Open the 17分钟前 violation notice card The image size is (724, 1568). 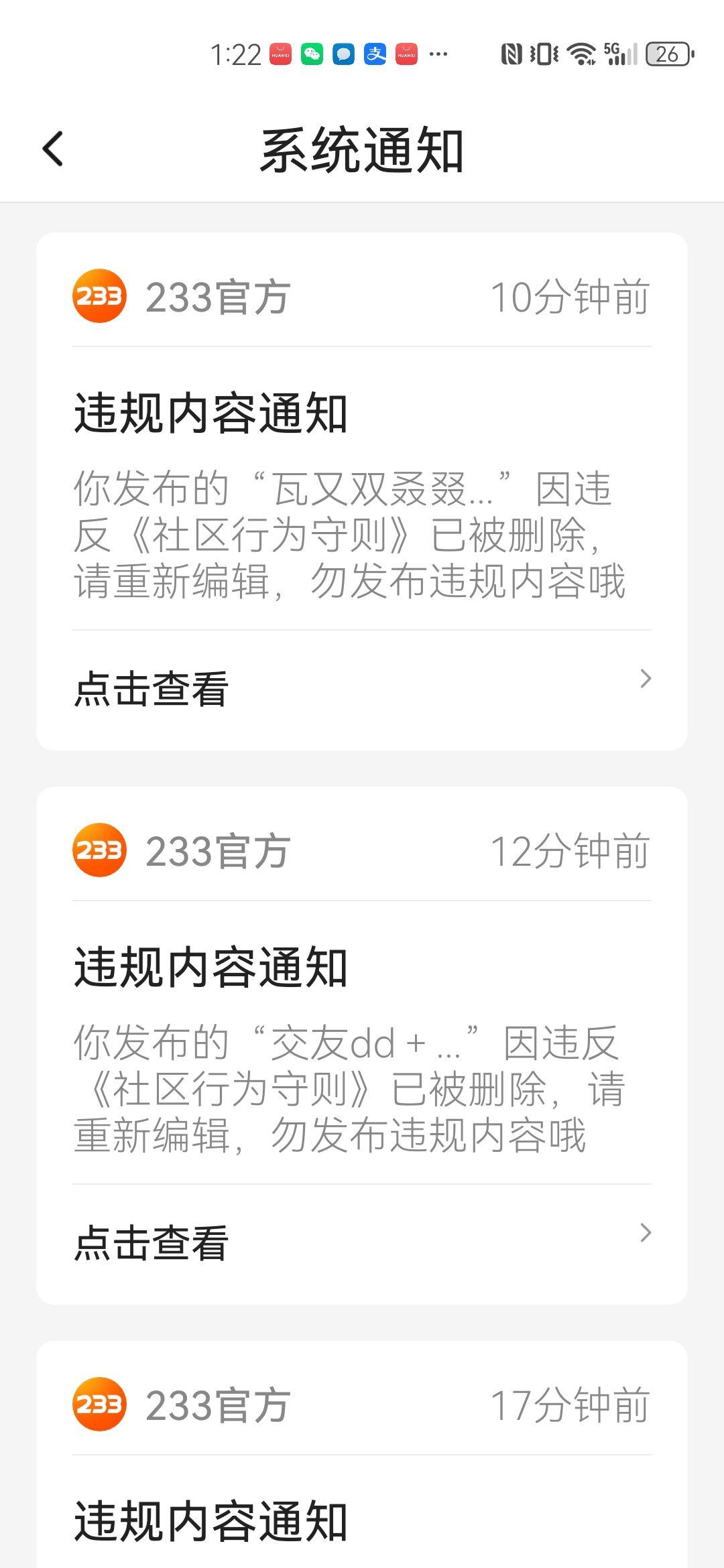coord(362,1455)
